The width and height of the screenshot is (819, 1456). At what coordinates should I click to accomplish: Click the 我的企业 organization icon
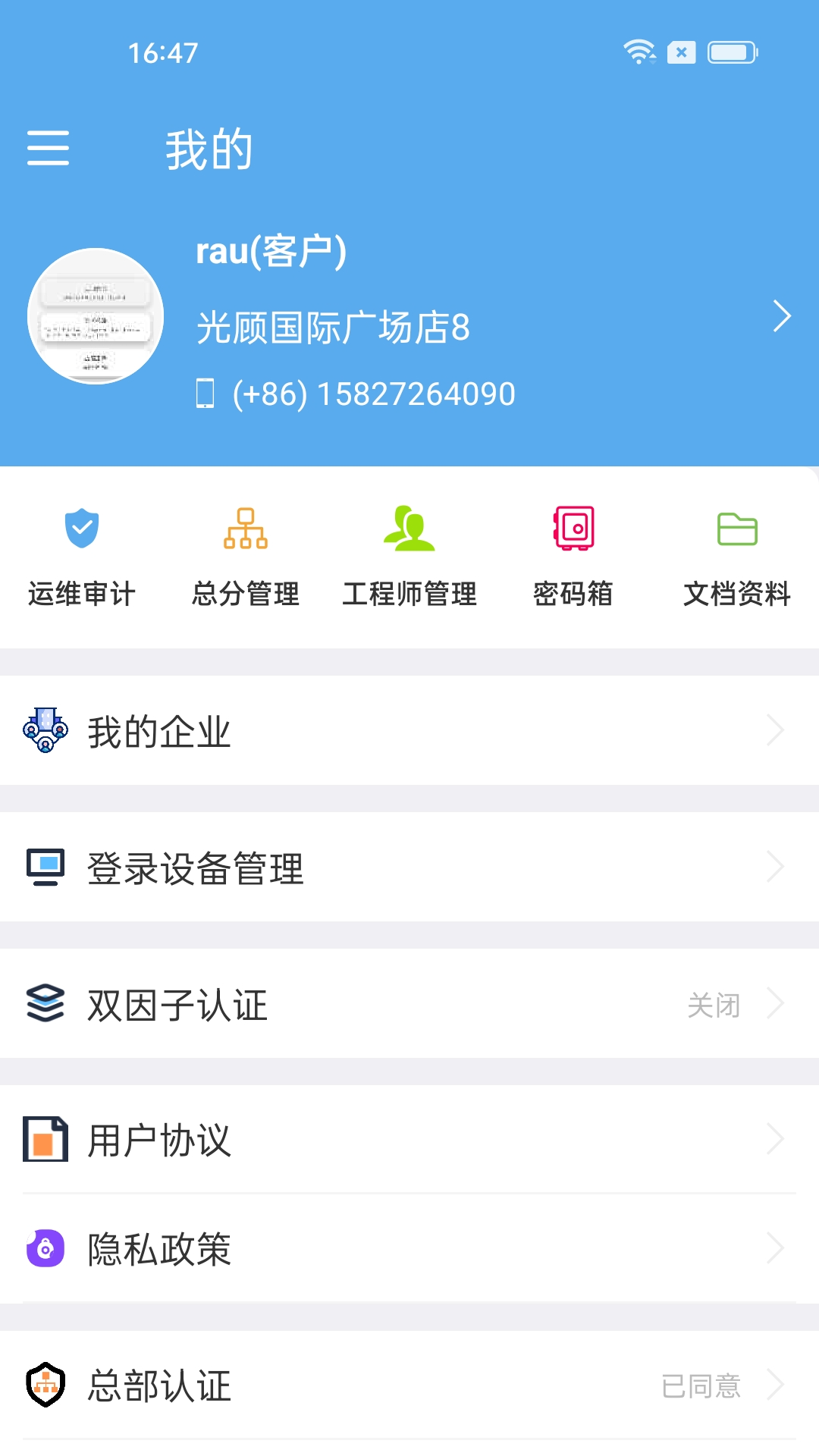(45, 730)
